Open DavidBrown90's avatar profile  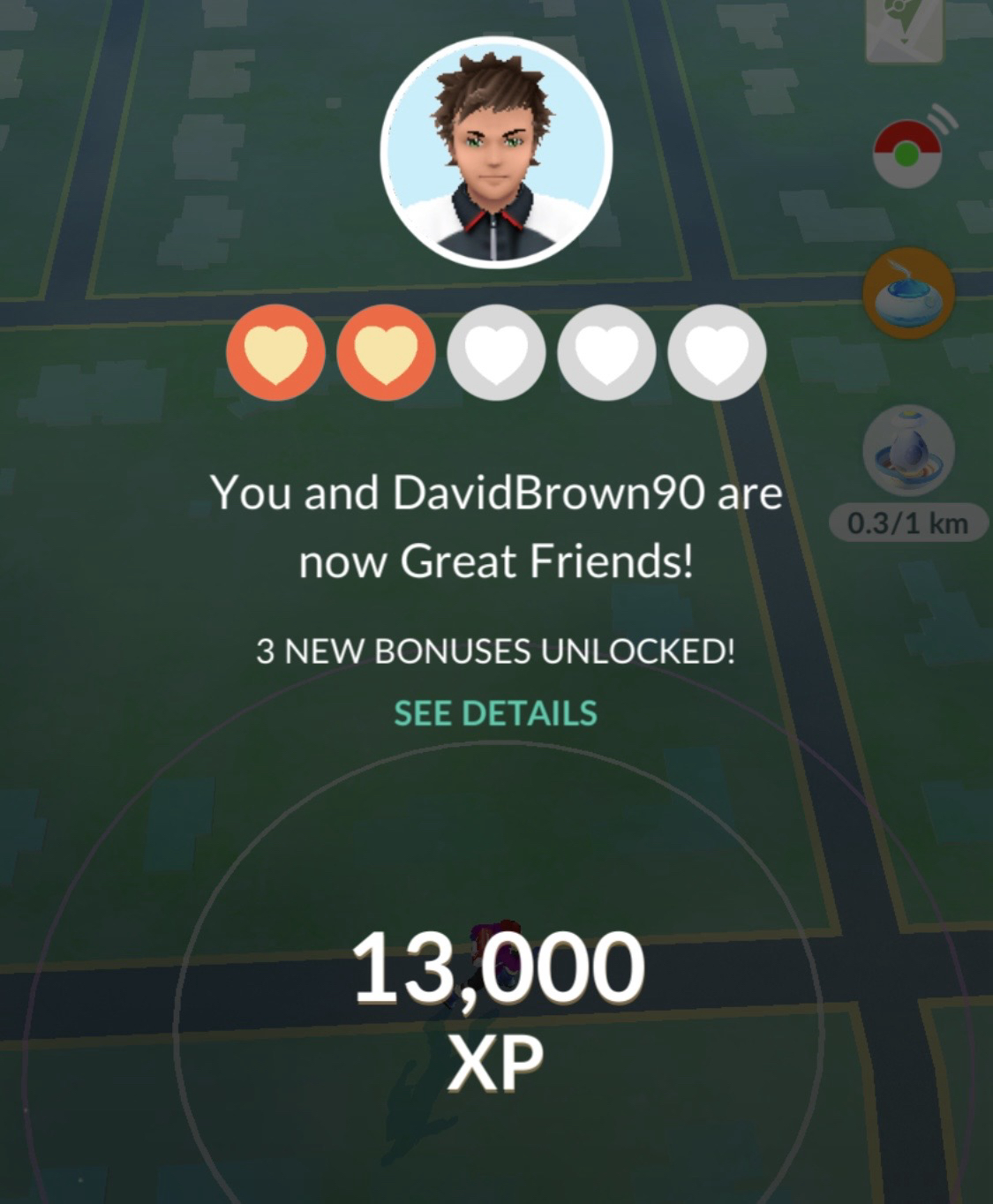[496, 152]
